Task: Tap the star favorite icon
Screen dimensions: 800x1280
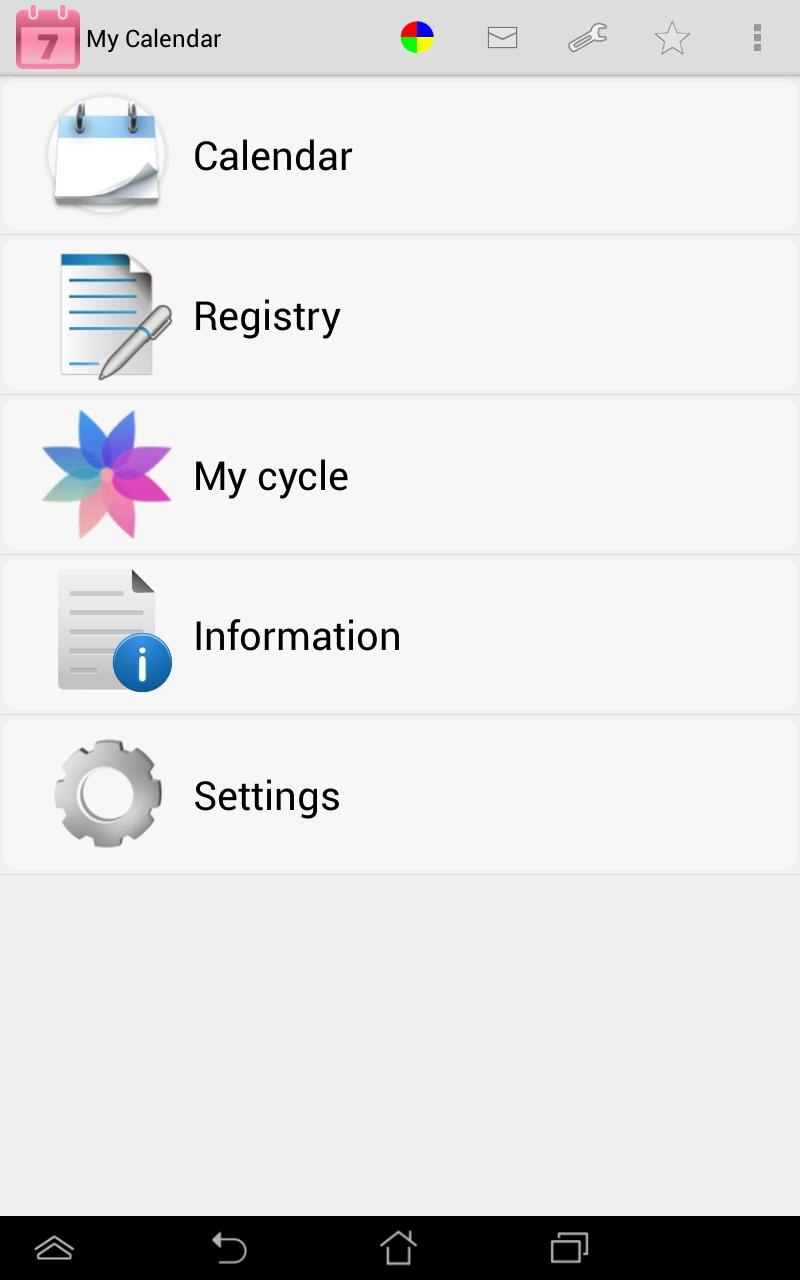Action: pyautogui.click(x=672, y=38)
